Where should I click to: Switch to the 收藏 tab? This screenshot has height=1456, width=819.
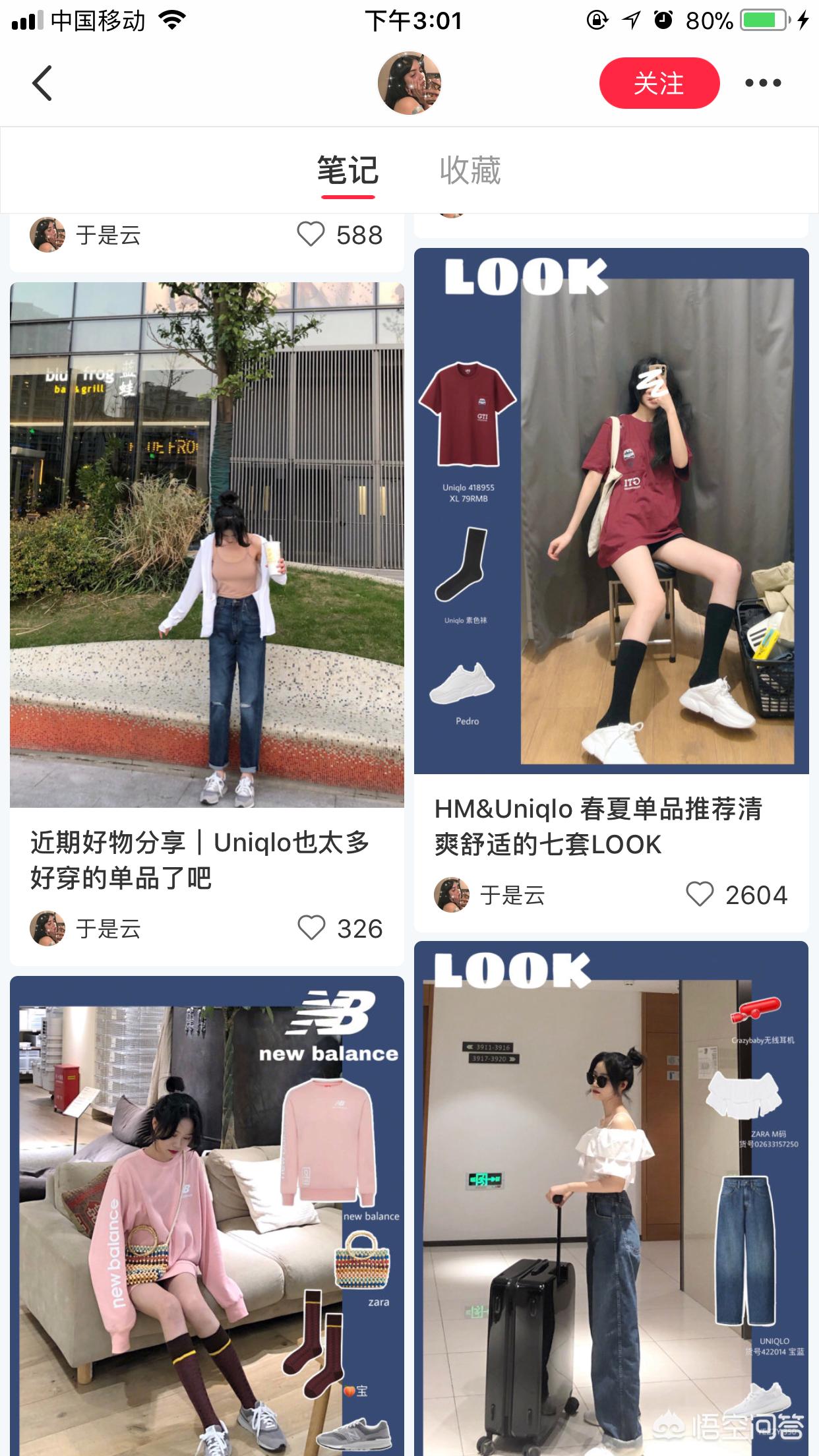point(470,171)
